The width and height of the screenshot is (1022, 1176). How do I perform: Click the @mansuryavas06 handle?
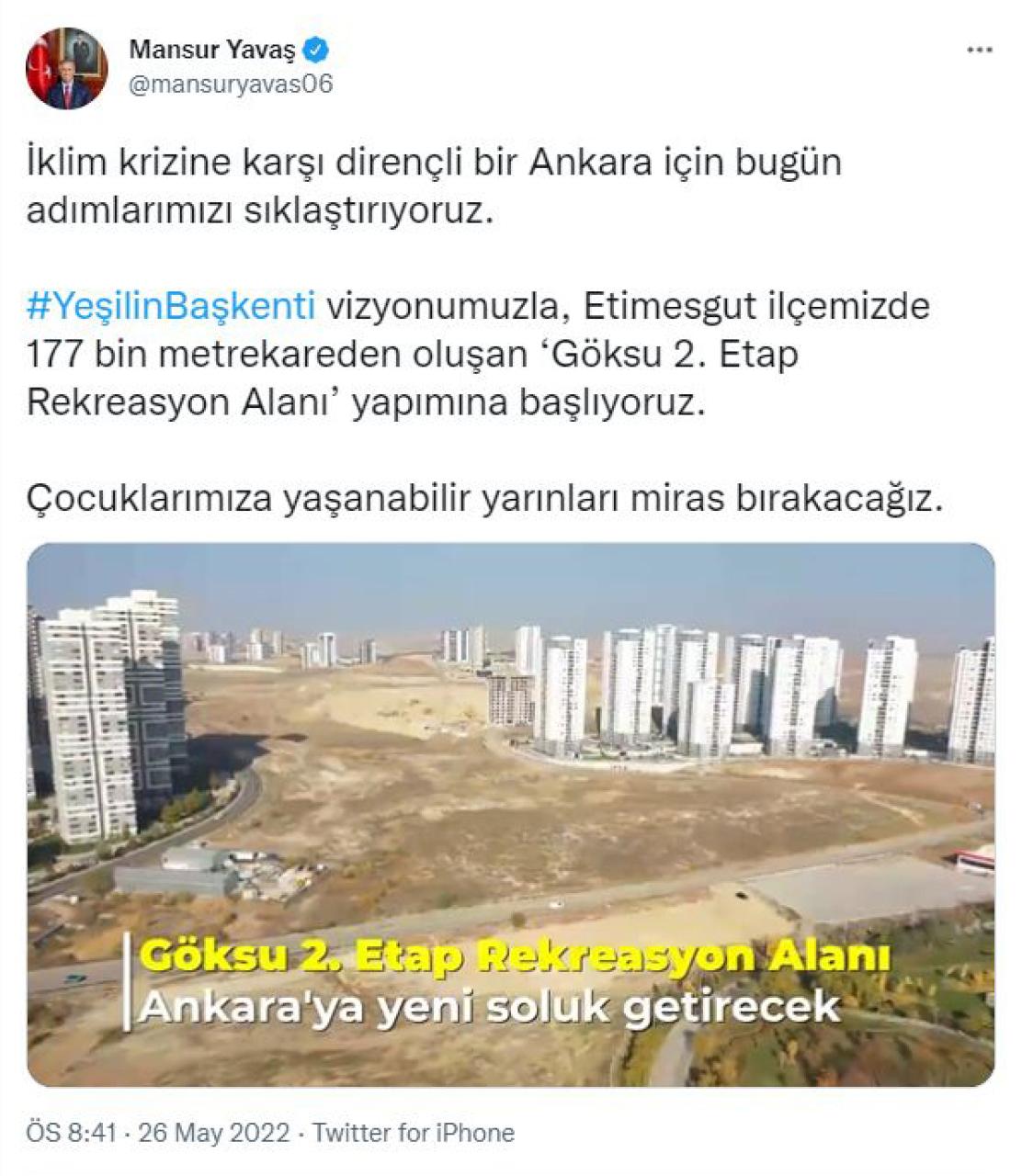pyautogui.click(x=233, y=85)
